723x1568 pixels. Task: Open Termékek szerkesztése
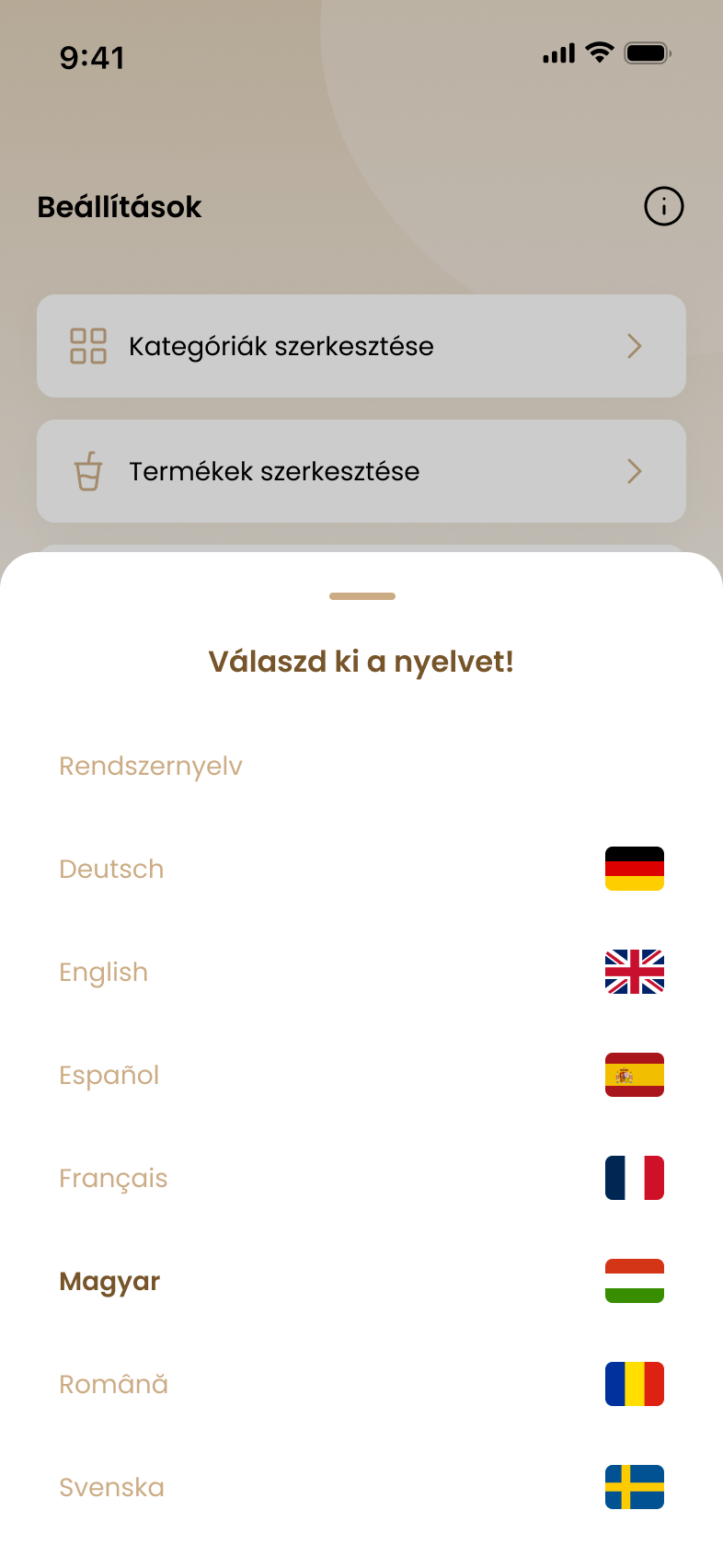[x=361, y=471]
